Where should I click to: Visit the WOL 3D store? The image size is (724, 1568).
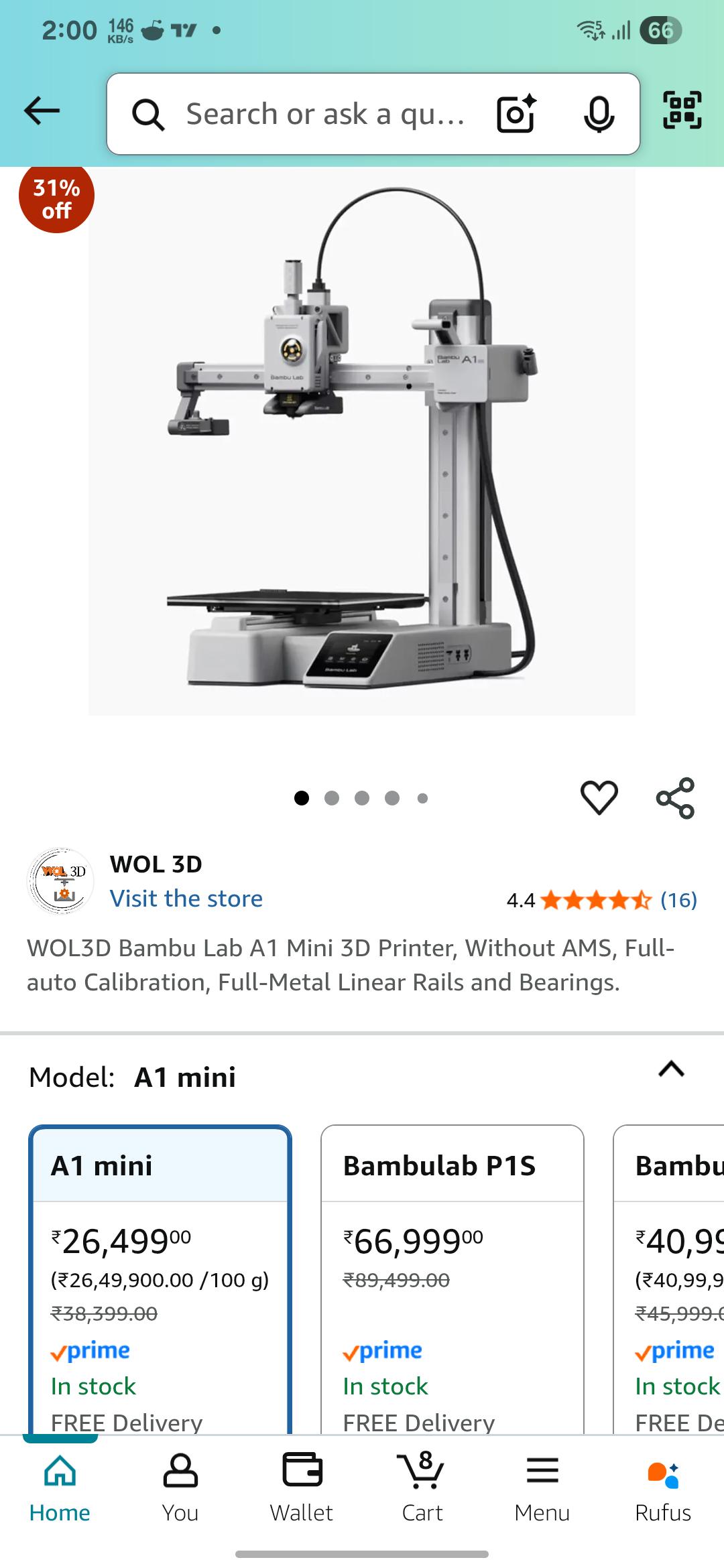(186, 899)
